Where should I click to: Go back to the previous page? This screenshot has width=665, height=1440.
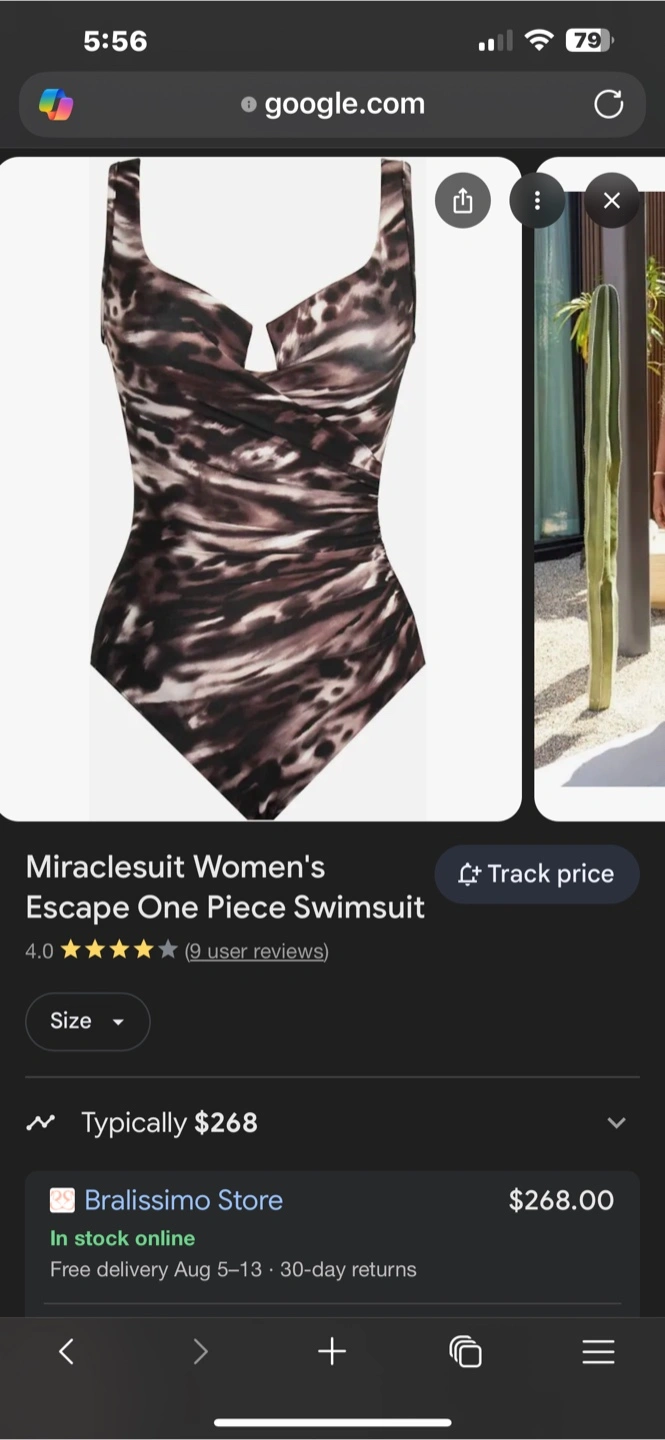(x=66, y=1353)
